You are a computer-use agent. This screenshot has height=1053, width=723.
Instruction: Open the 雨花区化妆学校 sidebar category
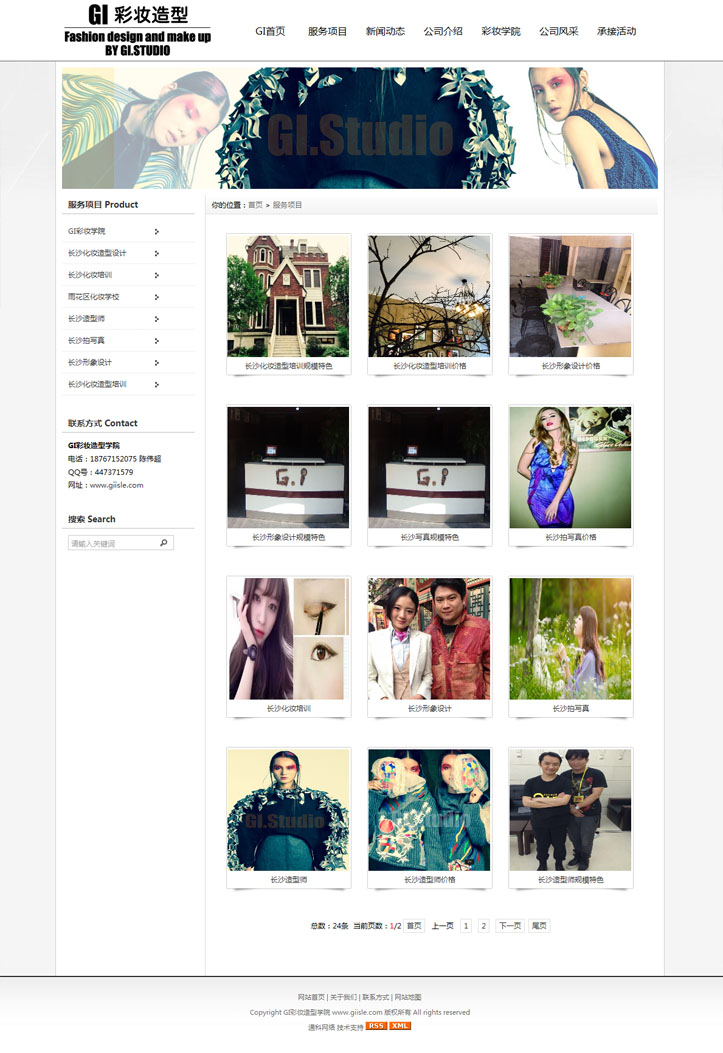[94, 297]
